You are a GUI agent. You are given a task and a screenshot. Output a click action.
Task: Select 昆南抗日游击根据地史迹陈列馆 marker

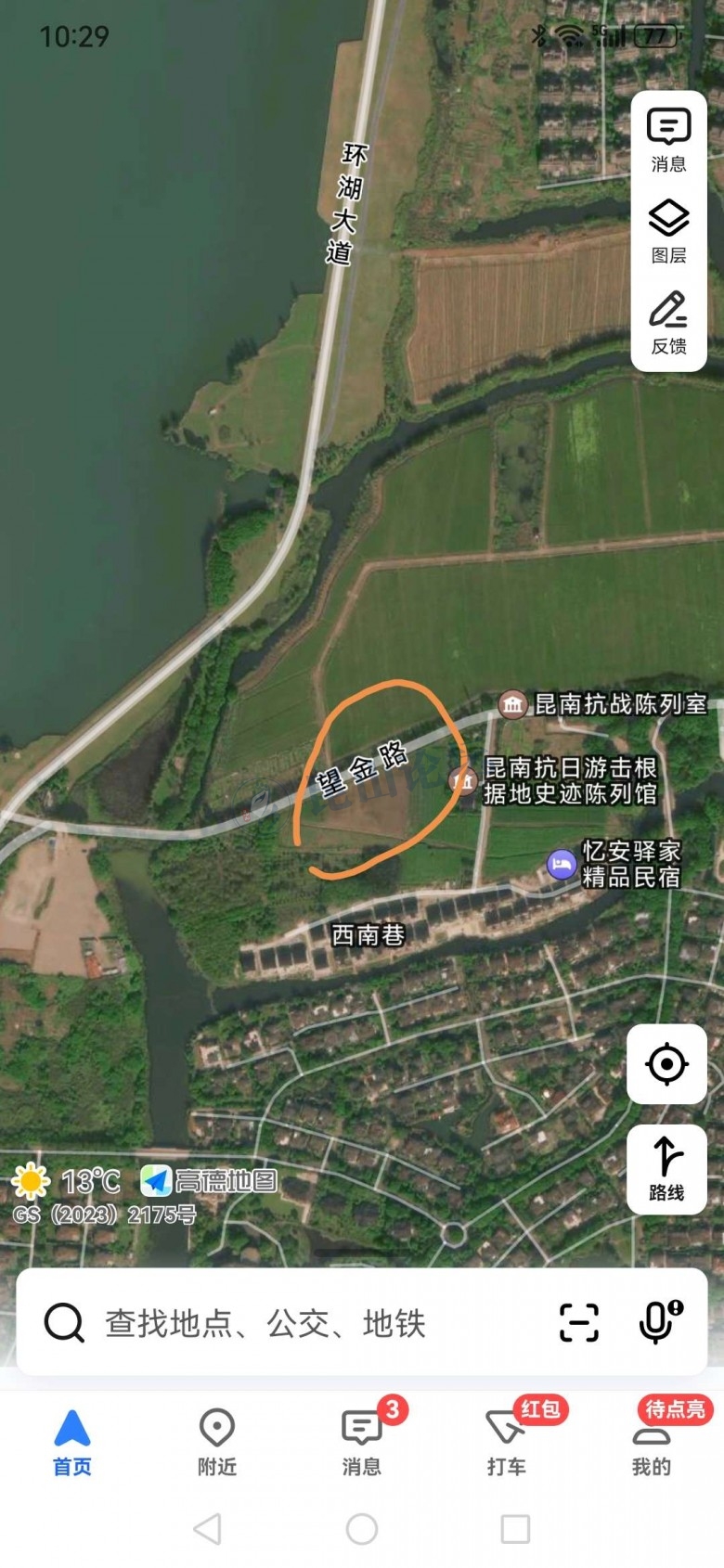[462, 780]
